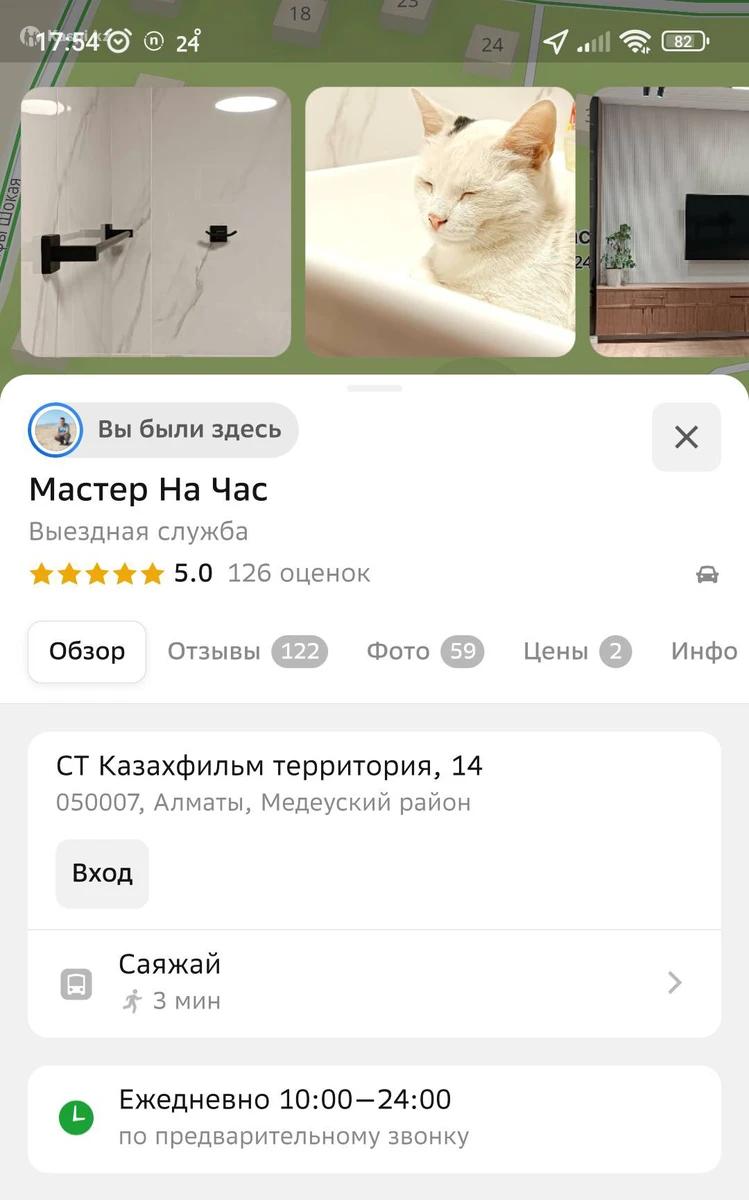The height and width of the screenshot is (1200, 749).
Task: Tap the Вы были здесь chip
Action: click(164, 430)
